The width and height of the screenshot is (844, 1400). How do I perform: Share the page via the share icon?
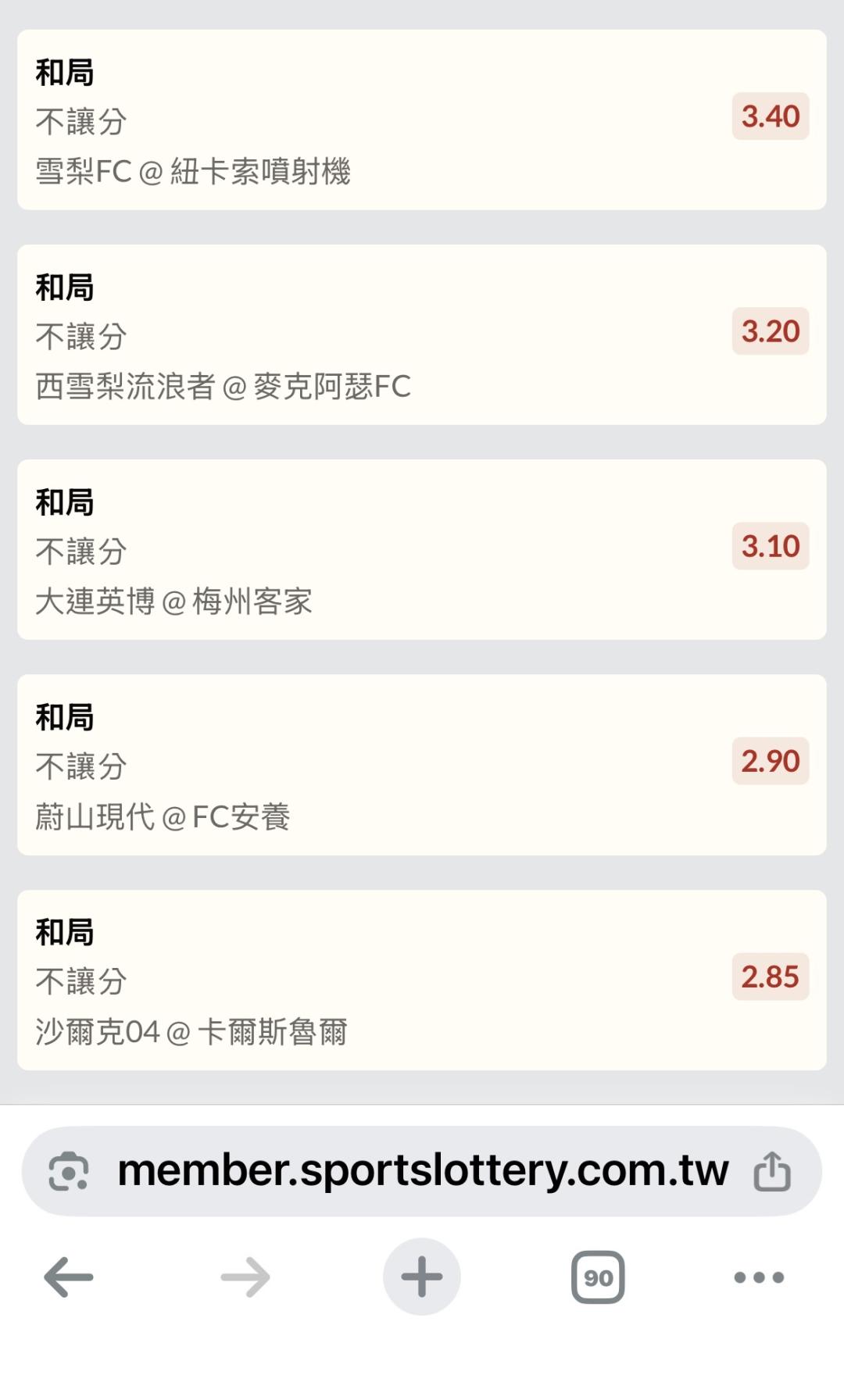pyautogui.click(x=772, y=1171)
